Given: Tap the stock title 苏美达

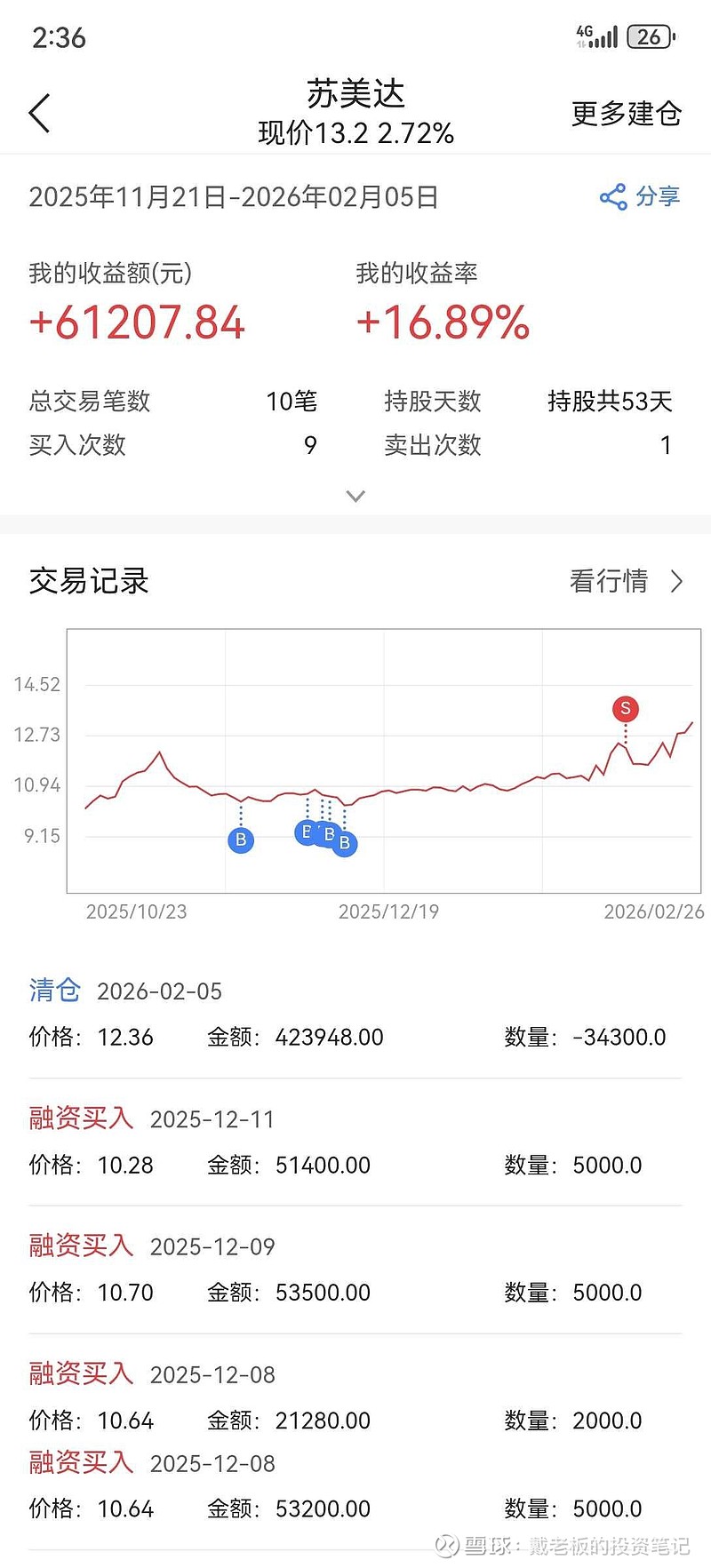Looking at the screenshot, I should coord(355,95).
